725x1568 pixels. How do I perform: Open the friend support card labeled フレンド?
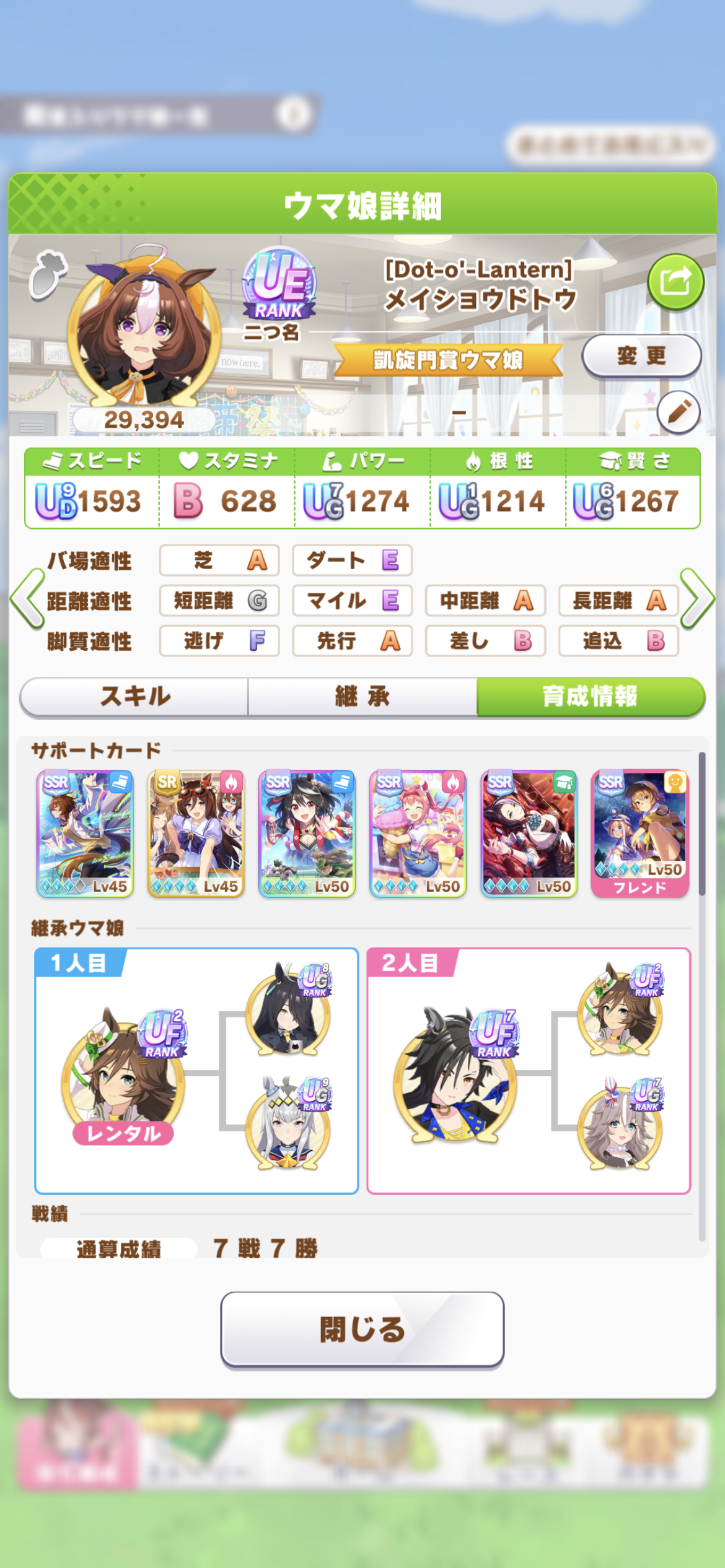639,833
